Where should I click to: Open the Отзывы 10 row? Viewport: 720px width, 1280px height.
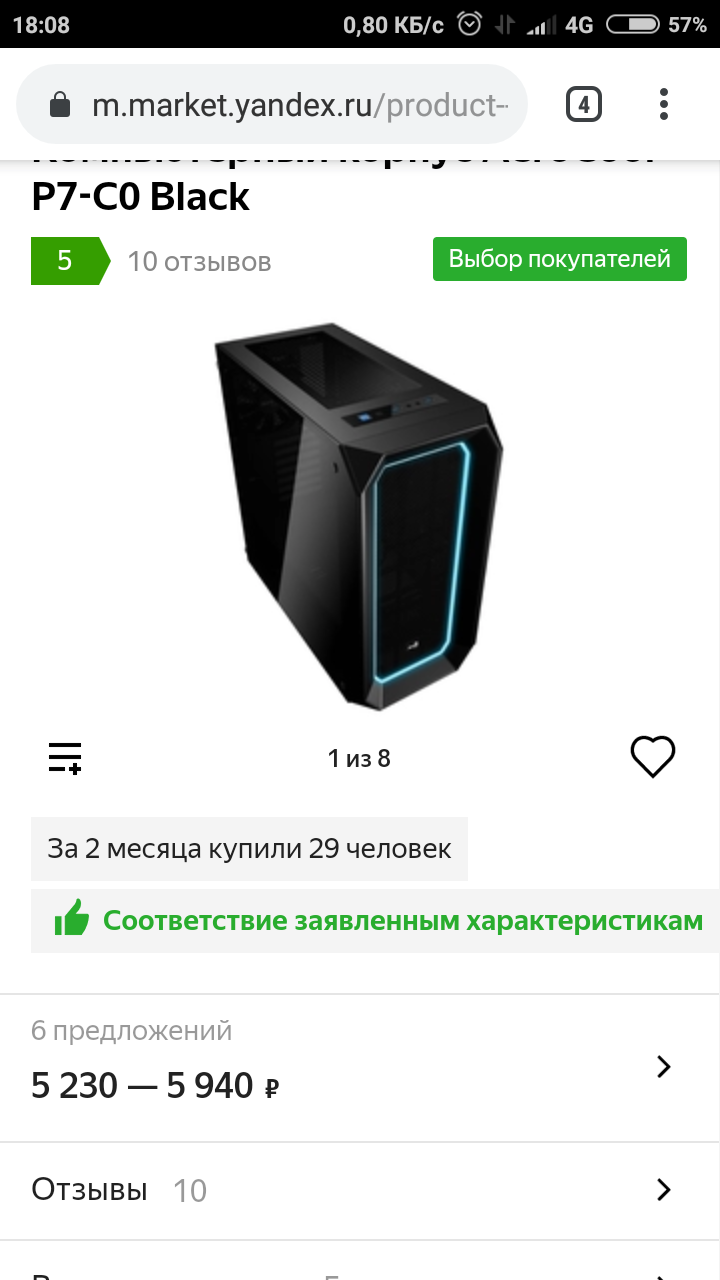point(360,1190)
